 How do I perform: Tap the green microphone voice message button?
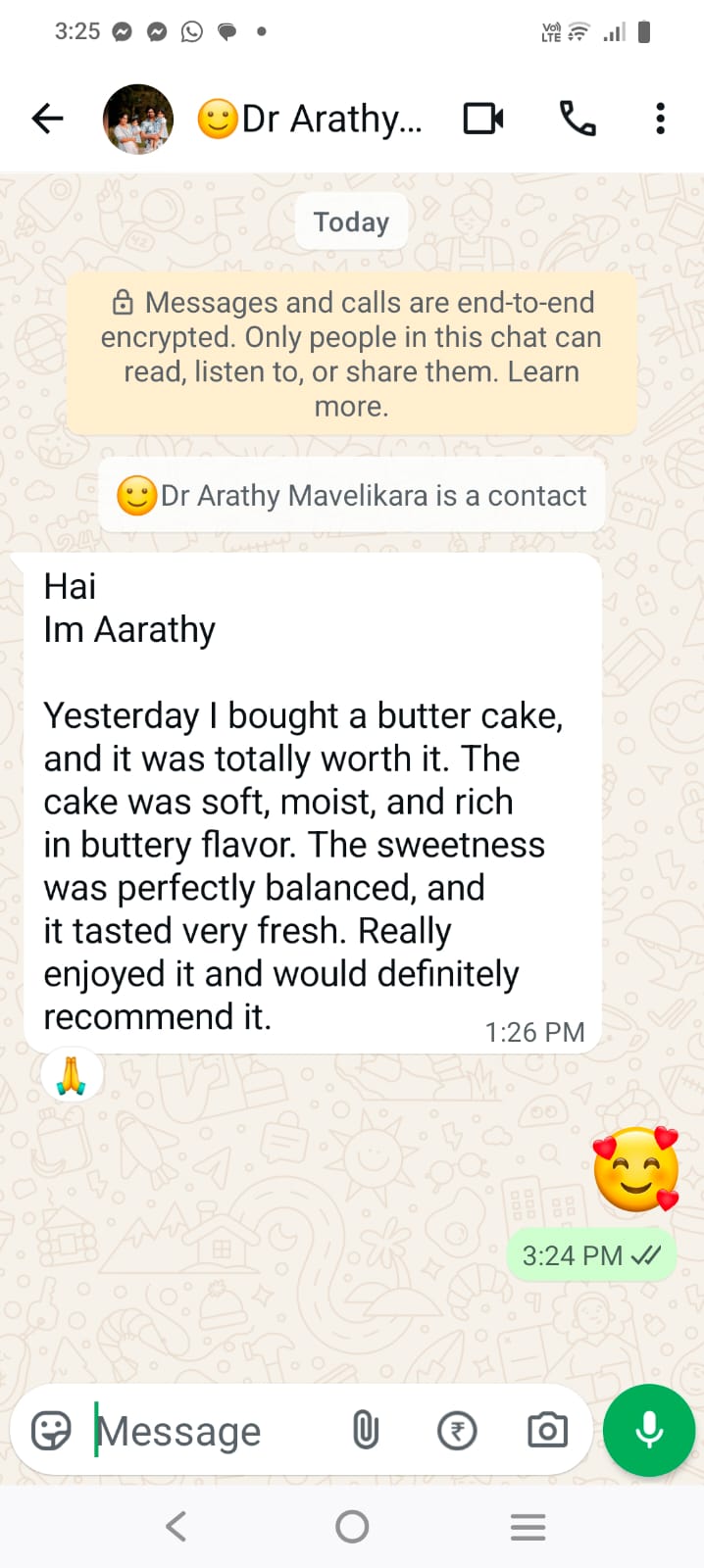click(649, 1431)
